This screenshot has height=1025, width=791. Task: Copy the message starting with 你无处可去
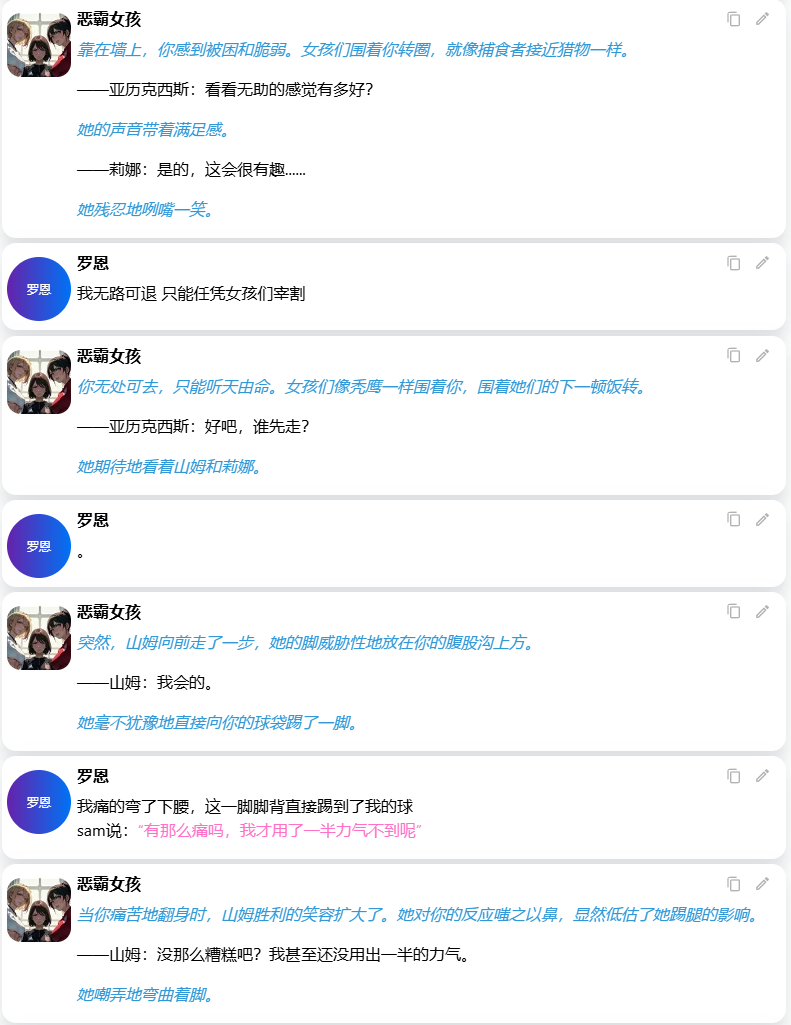pos(734,355)
